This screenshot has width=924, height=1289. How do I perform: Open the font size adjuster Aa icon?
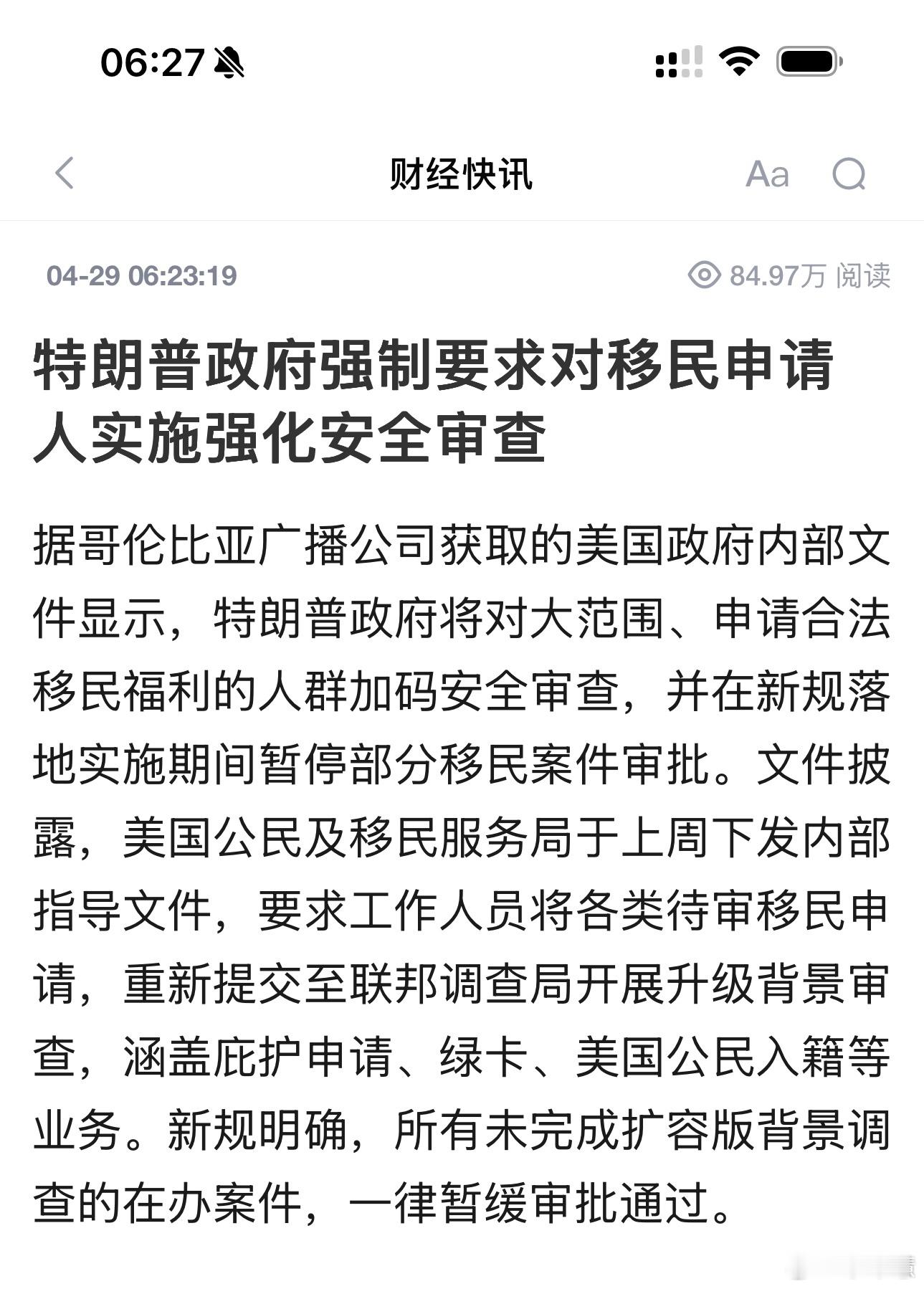click(x=766, y=174)
